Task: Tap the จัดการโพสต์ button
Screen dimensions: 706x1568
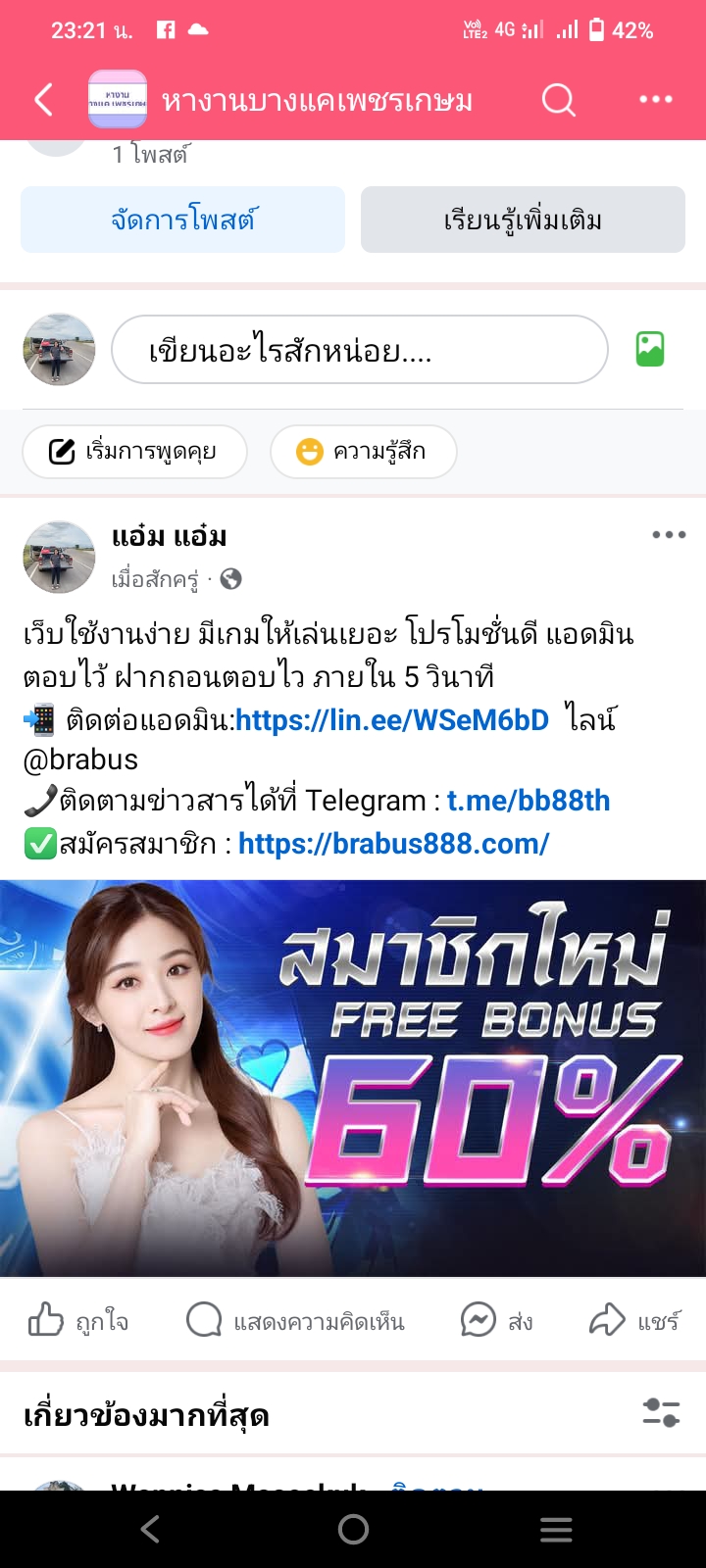Action: point(183,220)
